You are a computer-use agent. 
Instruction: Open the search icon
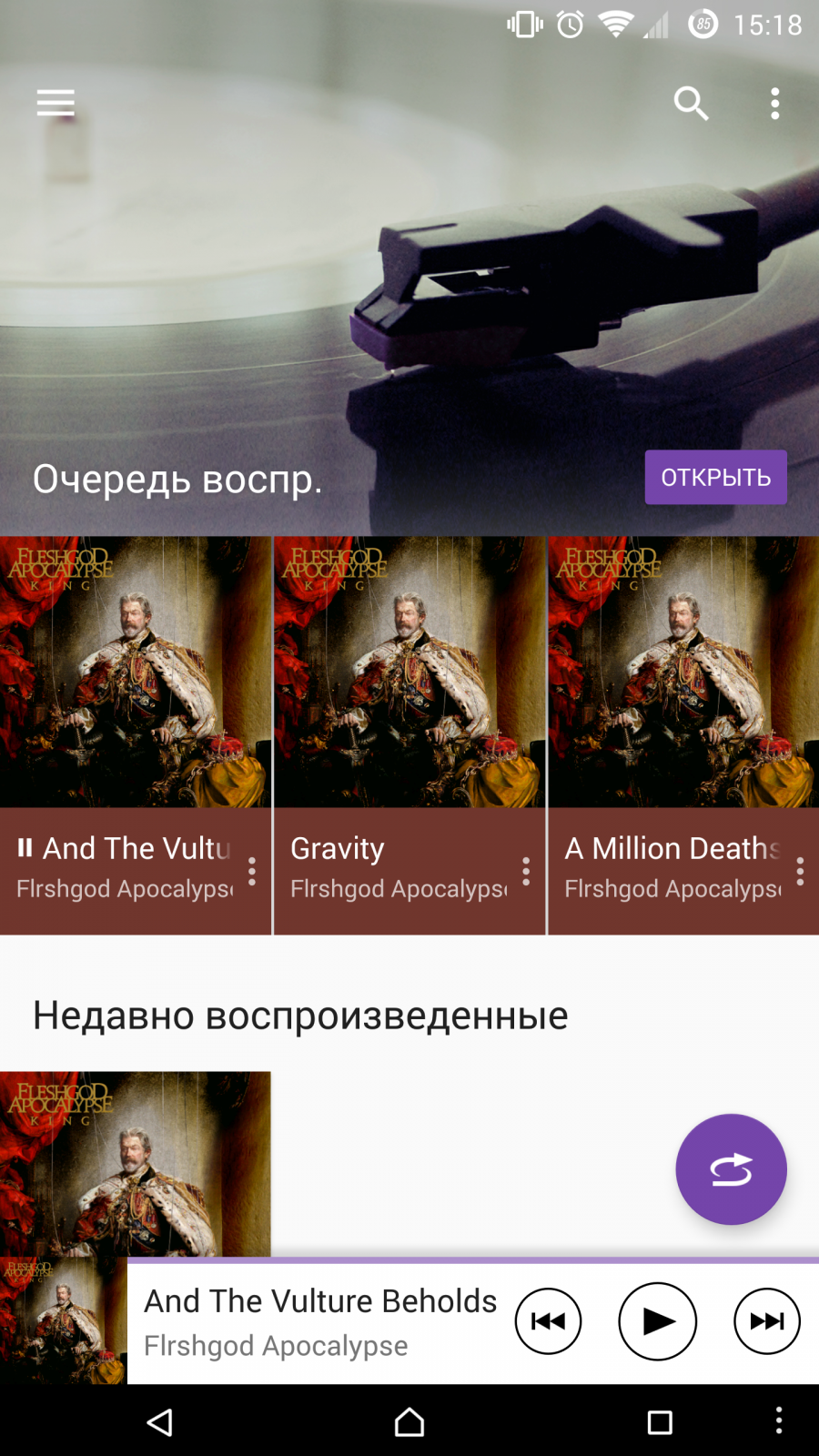(691, 104)
